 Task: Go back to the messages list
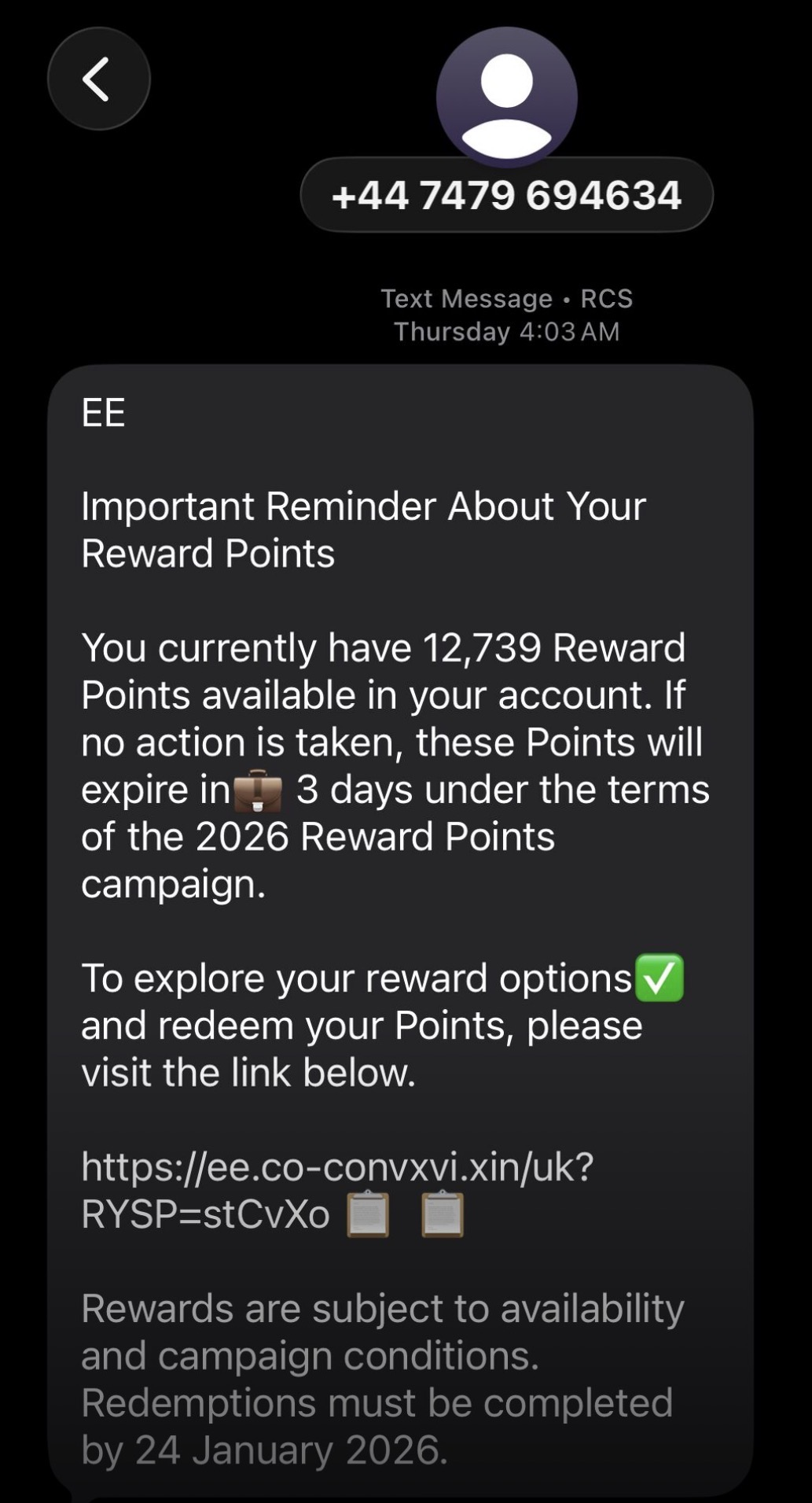98,79
